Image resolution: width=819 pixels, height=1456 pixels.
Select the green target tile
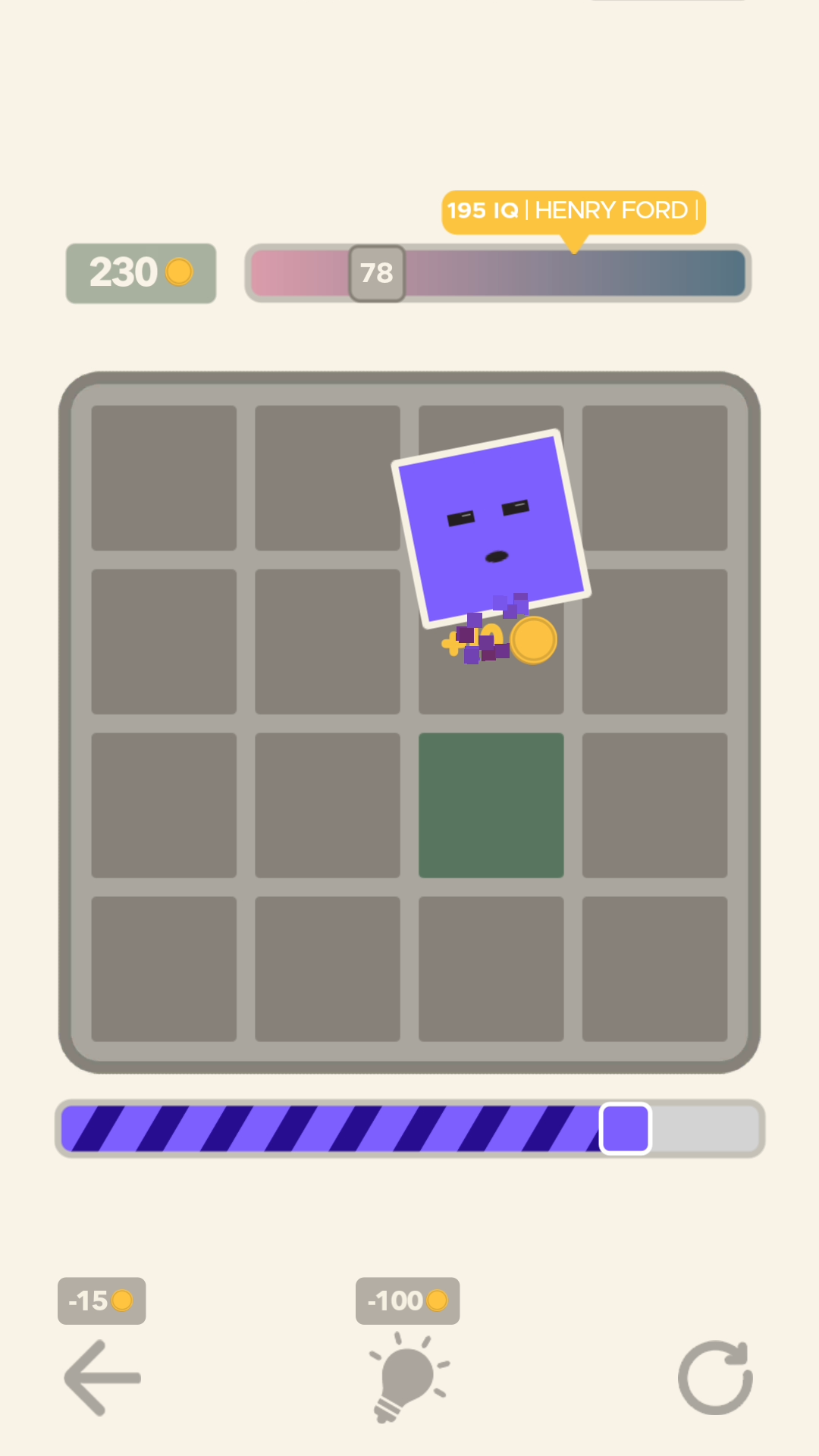coord(491,804)
